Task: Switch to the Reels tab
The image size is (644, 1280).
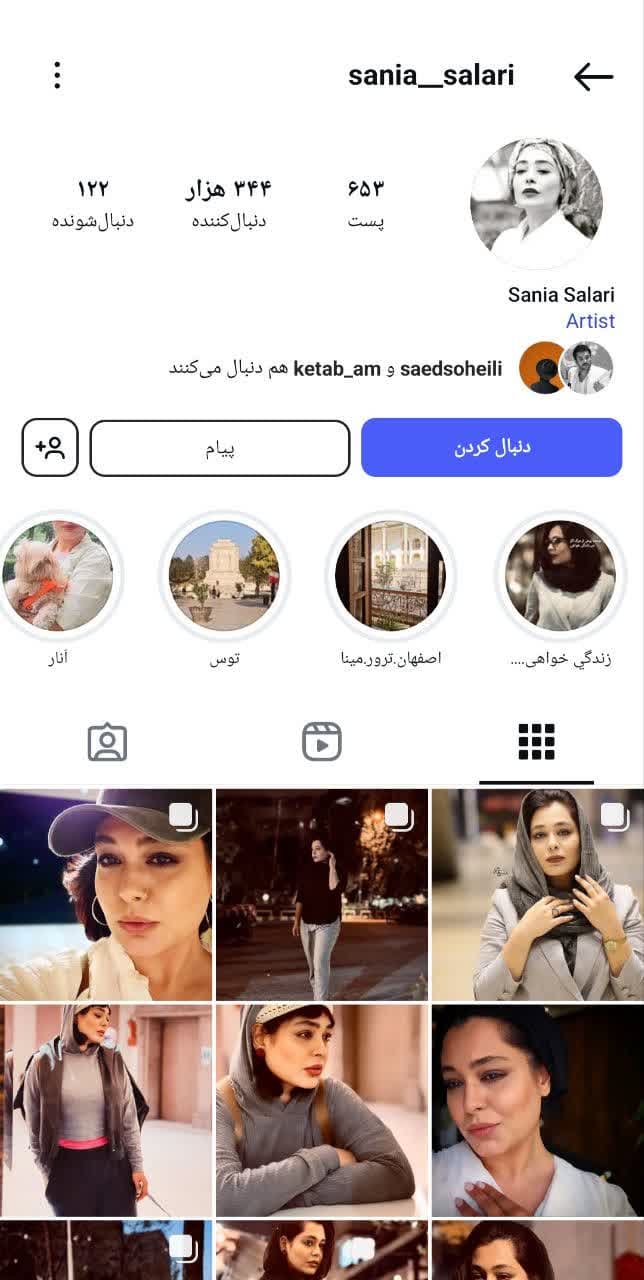Action: pos(322,742)
